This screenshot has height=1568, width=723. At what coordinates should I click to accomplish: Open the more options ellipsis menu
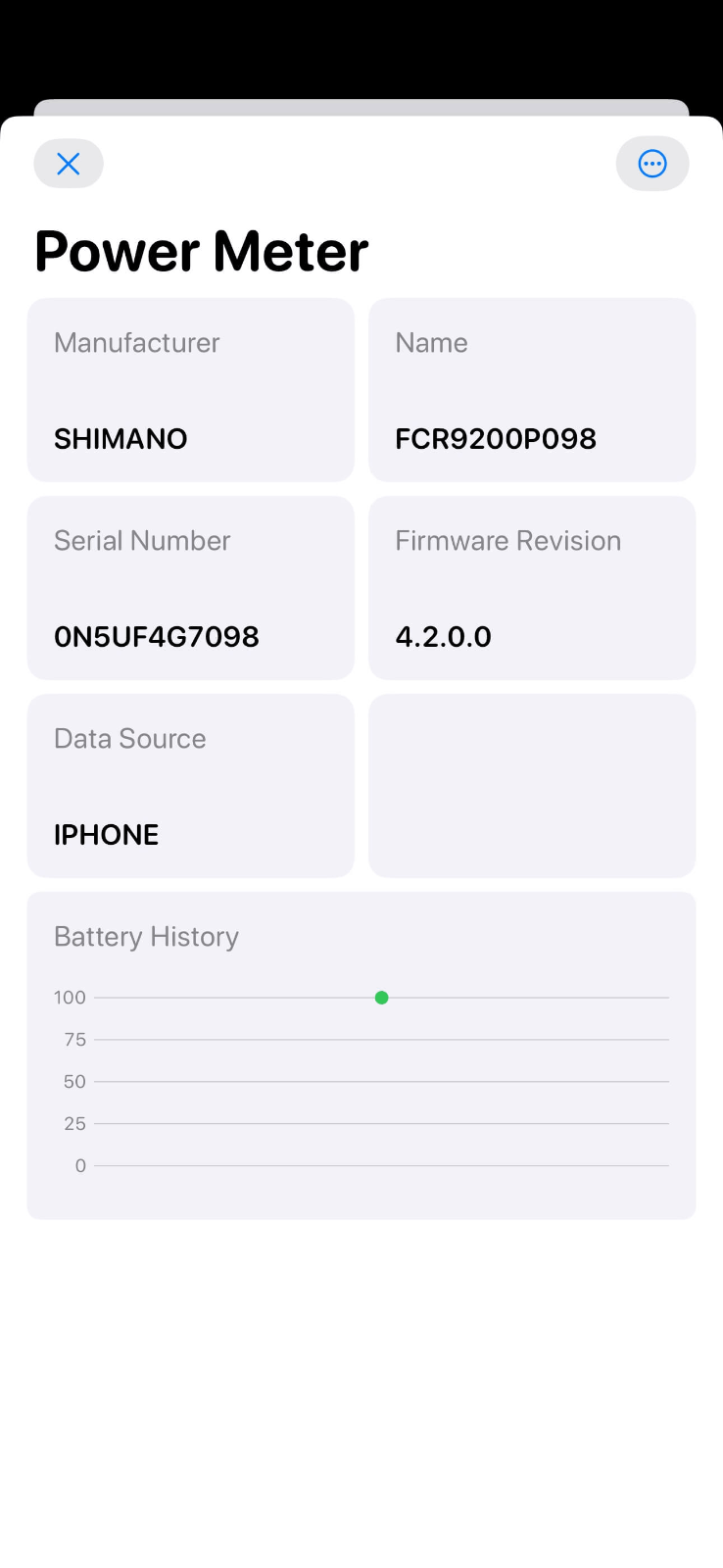(652, 164)
